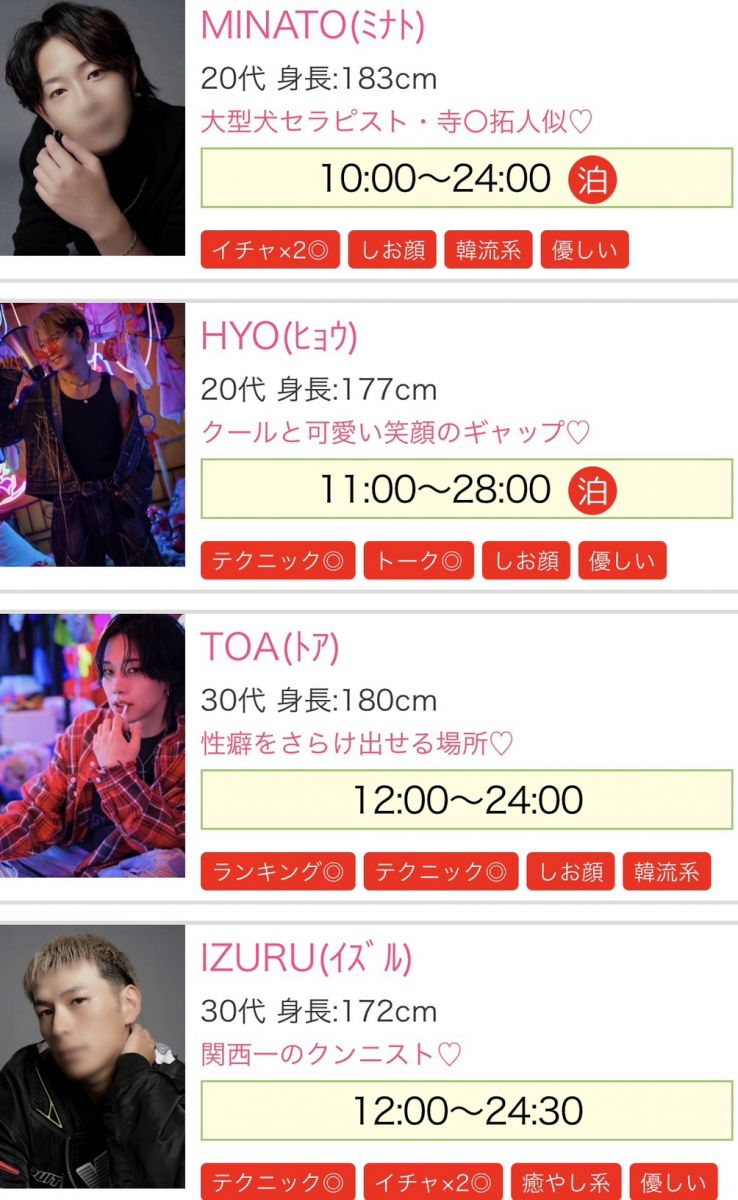Tap MINATO's 10:00〜24:00 schedule box
This screenshot has width=738, height=1200.
click(x=466, y=178)
